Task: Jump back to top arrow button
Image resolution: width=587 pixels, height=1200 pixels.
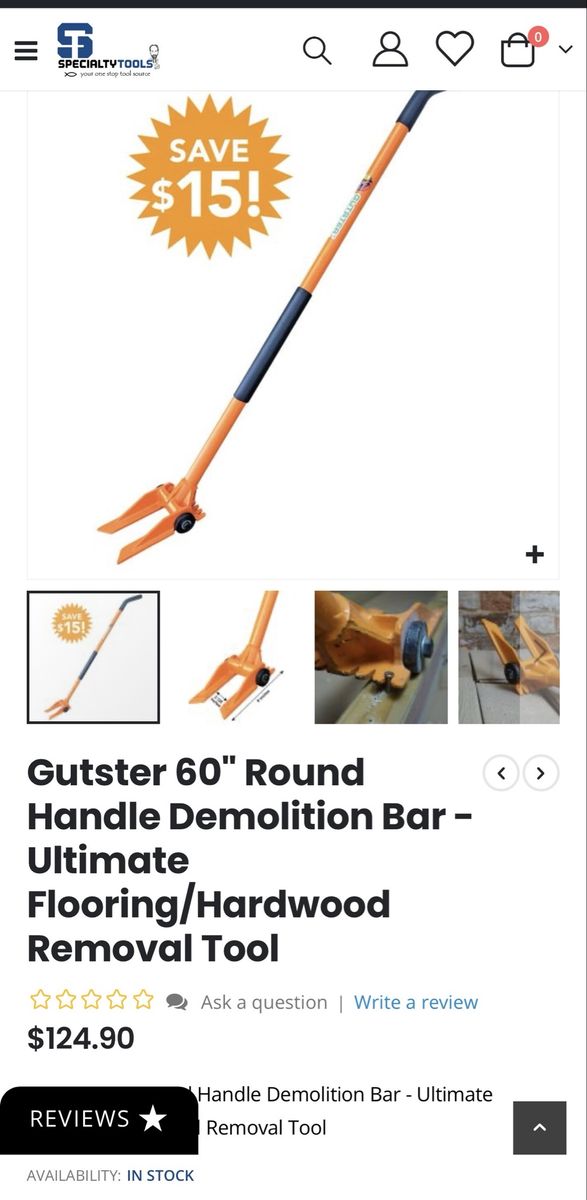Action: (x=540, y=1128)
